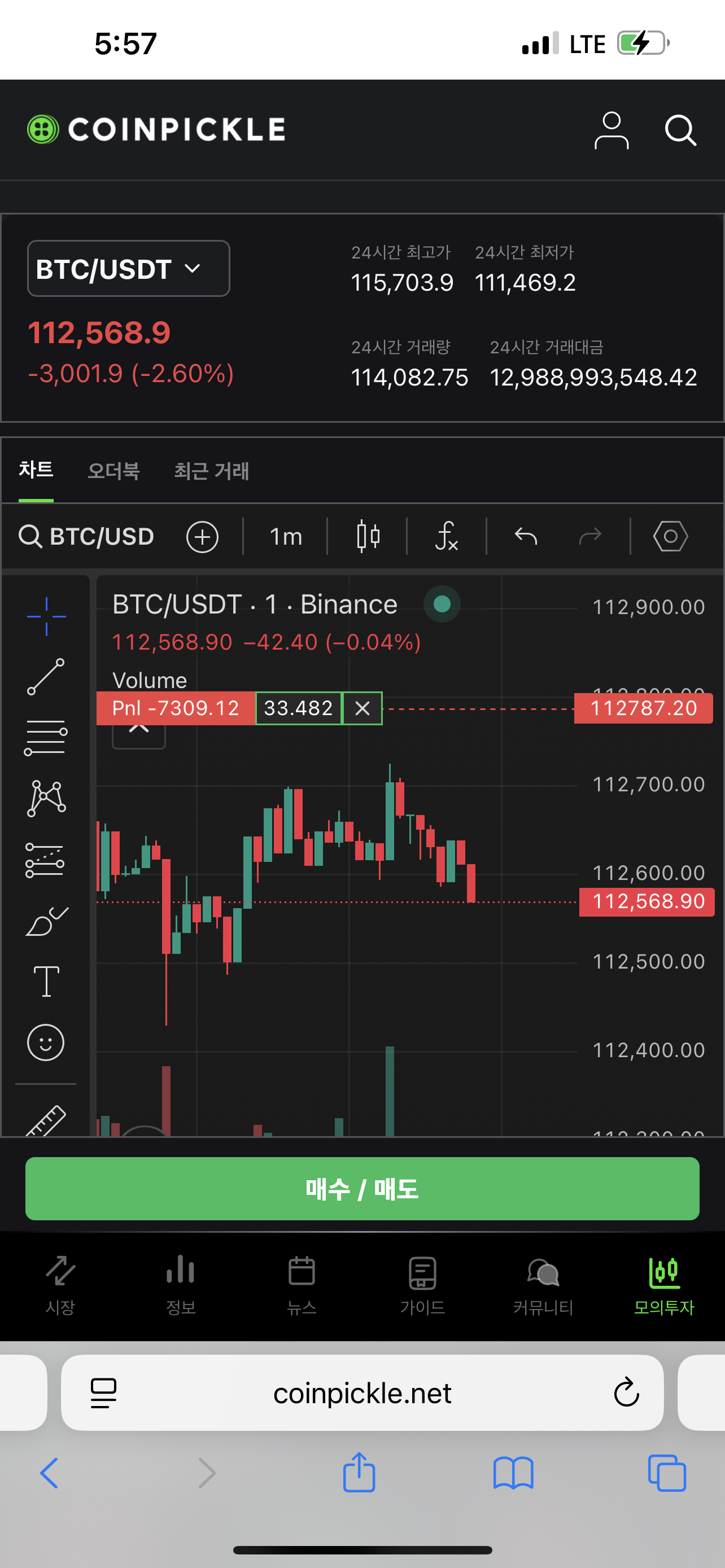
Task: Open the 커뮤니티 tab
Action: click(x=543, y=1285)
